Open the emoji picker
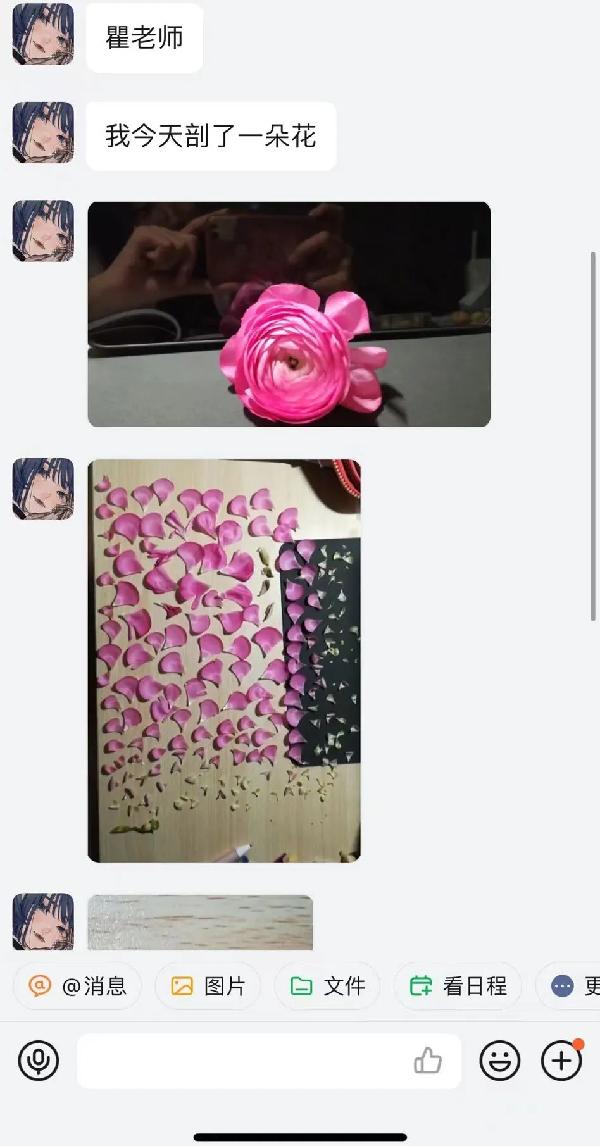This screenshot has height=1146, width=600. [x=500, y=1060]
